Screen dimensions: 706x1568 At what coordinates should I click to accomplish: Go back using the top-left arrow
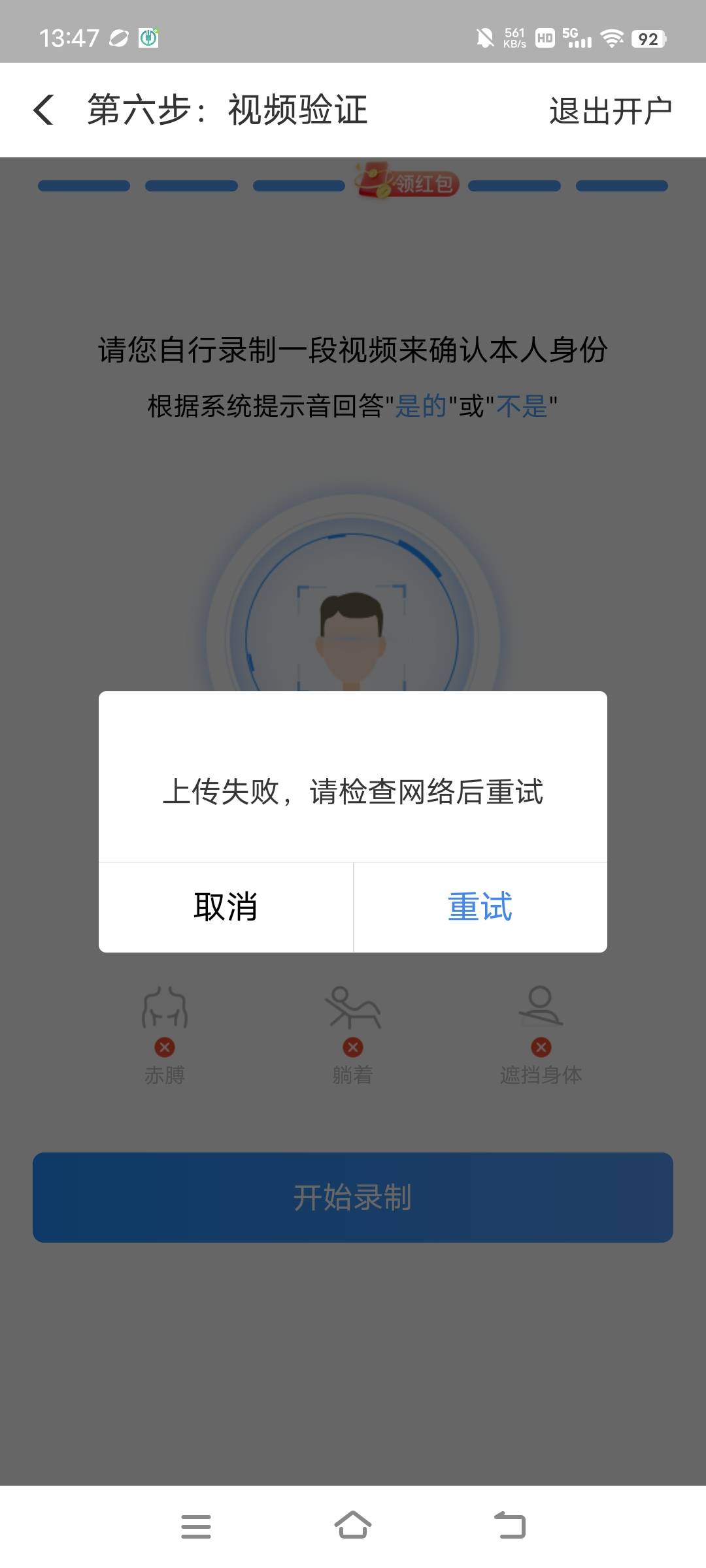click(44, 110)
